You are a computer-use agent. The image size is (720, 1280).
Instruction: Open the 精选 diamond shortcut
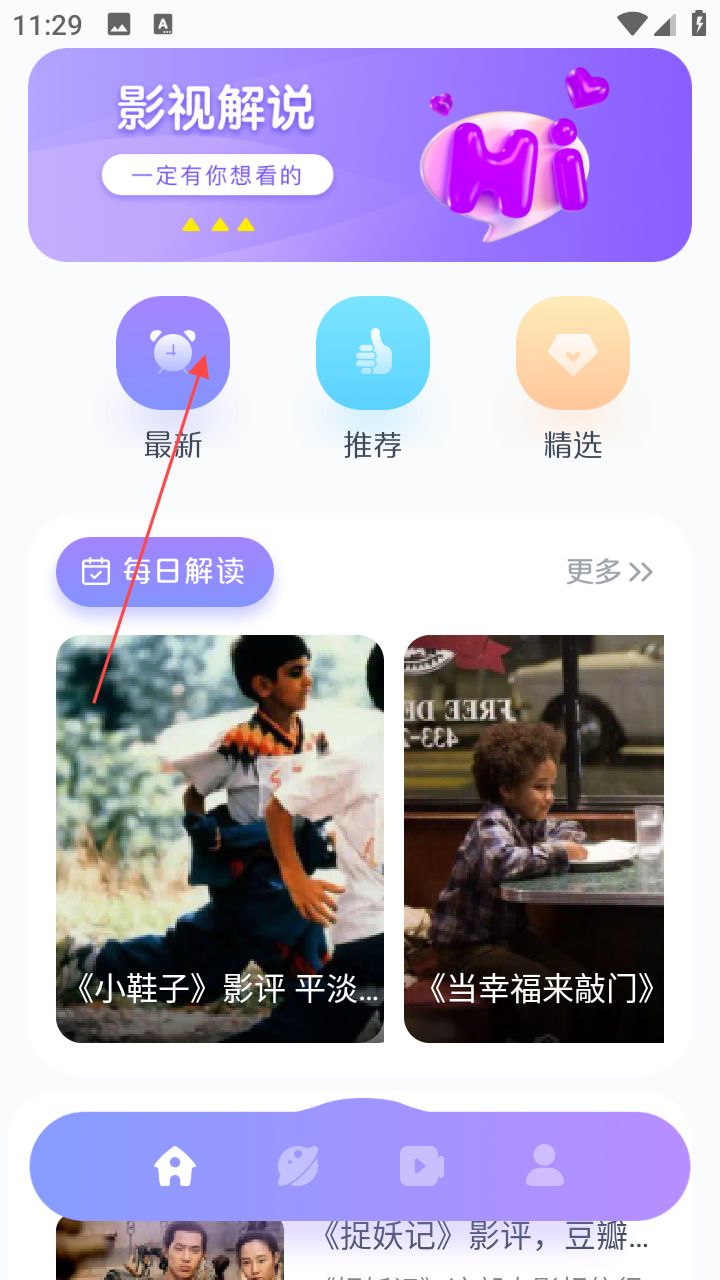(573, 353)
